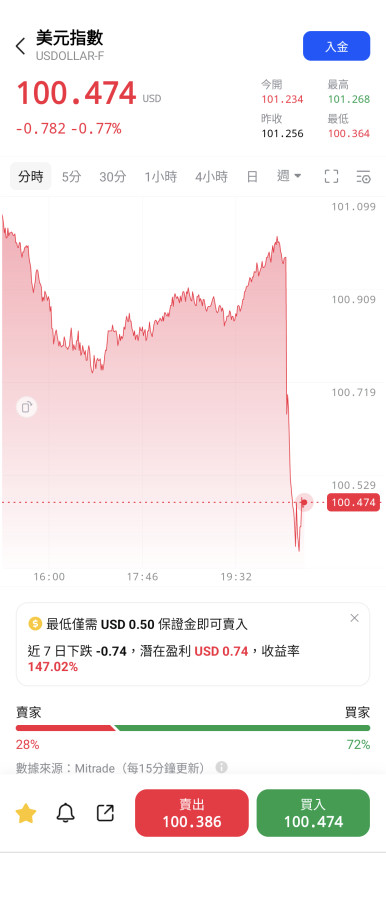The image size is (386, 900).
Task: Tap the 入金 deposit button
Action: pyautogui.click(x=337, y=46)
